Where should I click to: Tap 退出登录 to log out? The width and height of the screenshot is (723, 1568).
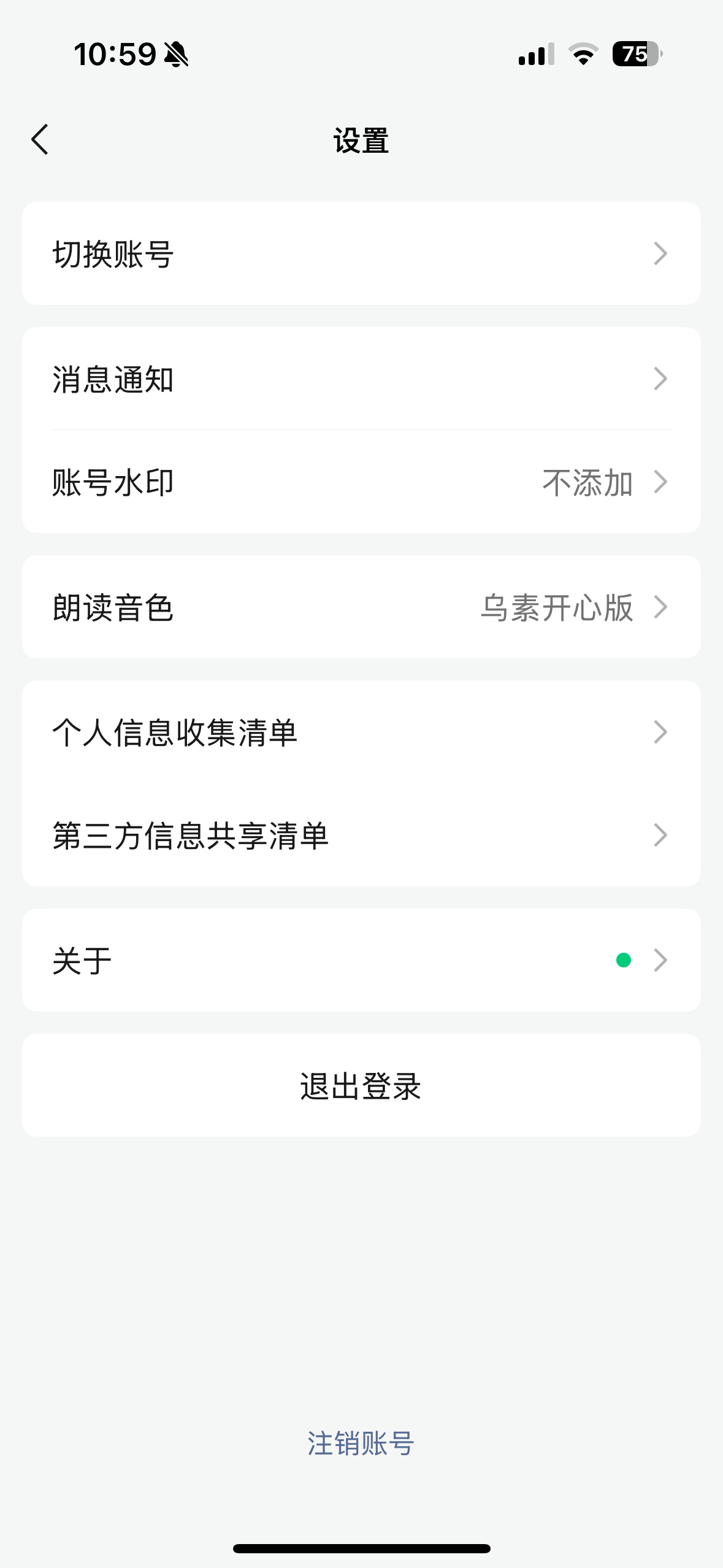click(x=361, y=1085)
